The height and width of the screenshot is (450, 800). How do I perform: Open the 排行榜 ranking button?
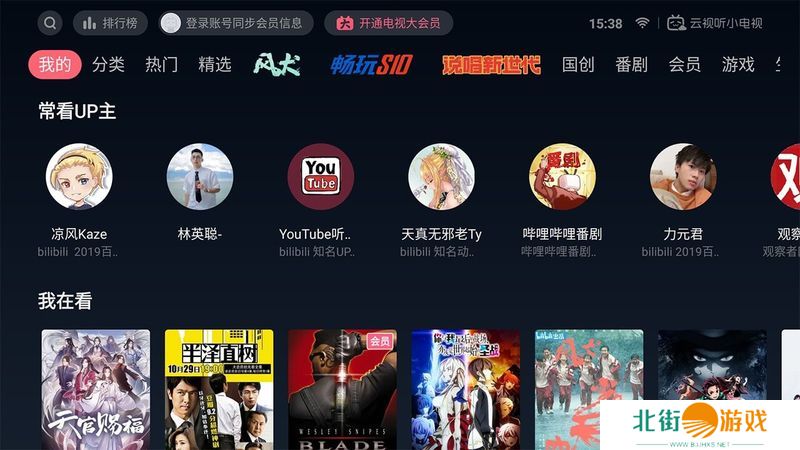click(110, 23)
